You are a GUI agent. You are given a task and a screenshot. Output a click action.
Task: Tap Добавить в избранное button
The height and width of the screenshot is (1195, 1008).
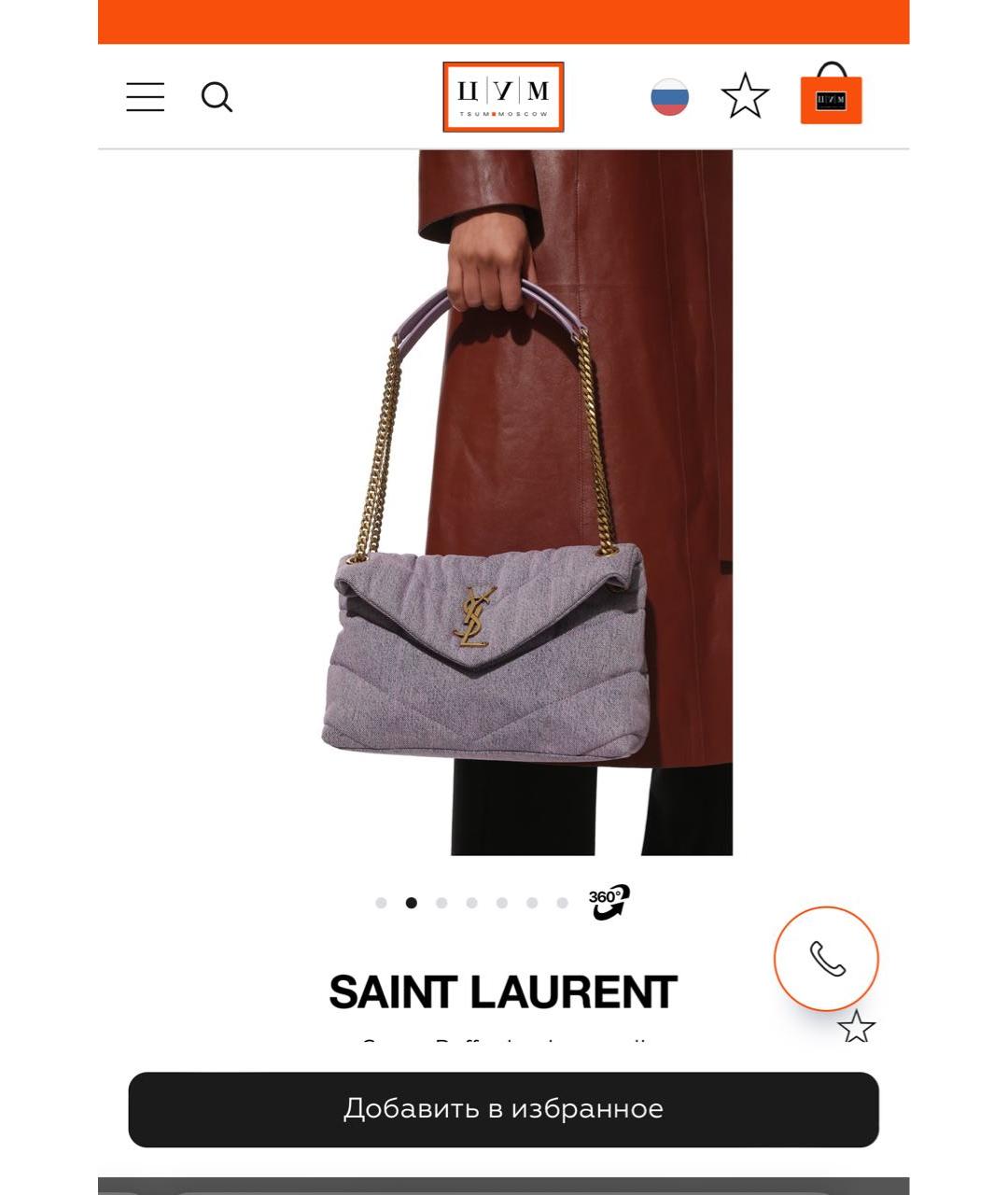[503, 1109]
